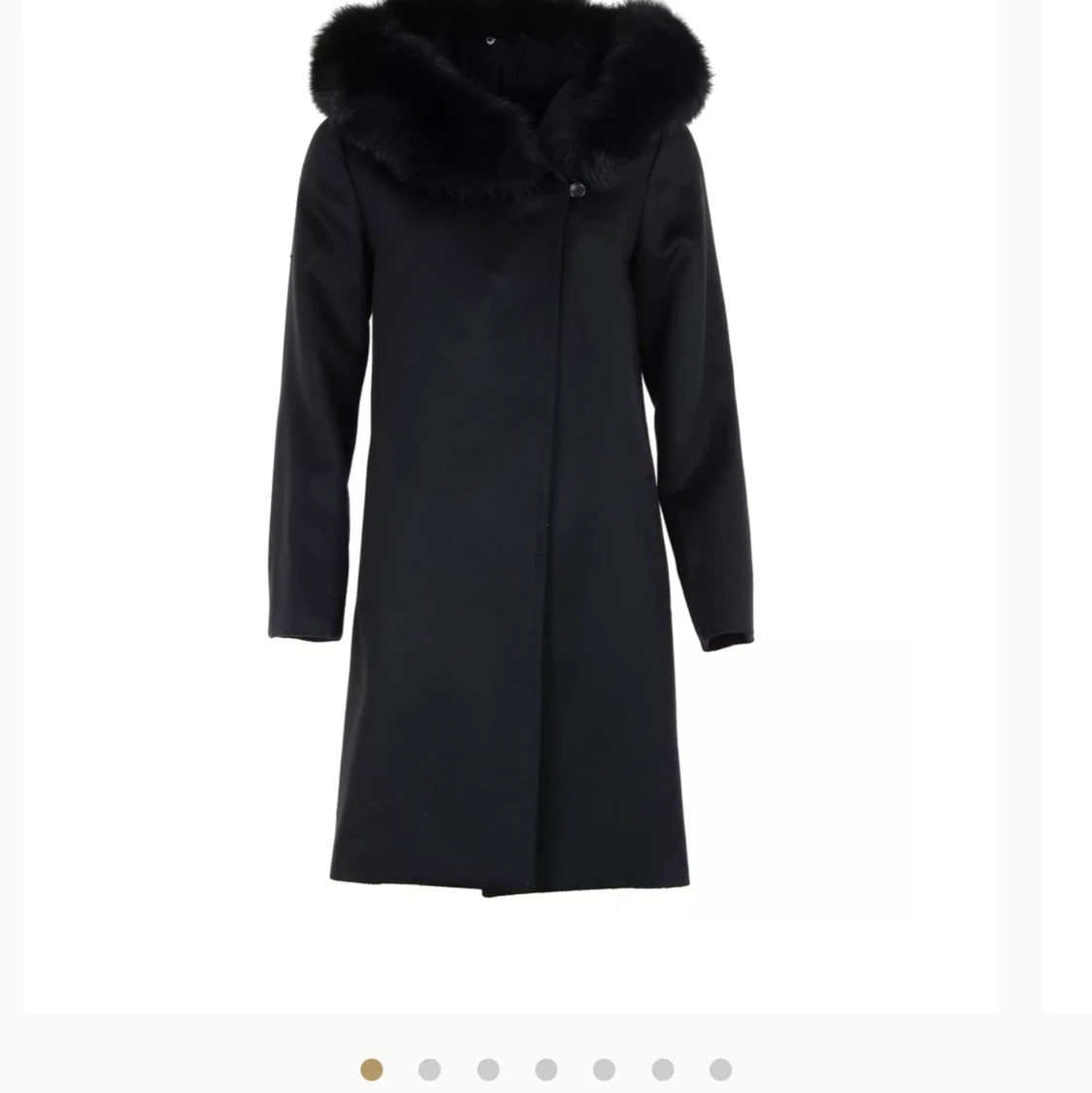The width and height of the screenshot is (1092, 1093).
Task: Select the third carousel page dot
Action: pos(487,1070)
